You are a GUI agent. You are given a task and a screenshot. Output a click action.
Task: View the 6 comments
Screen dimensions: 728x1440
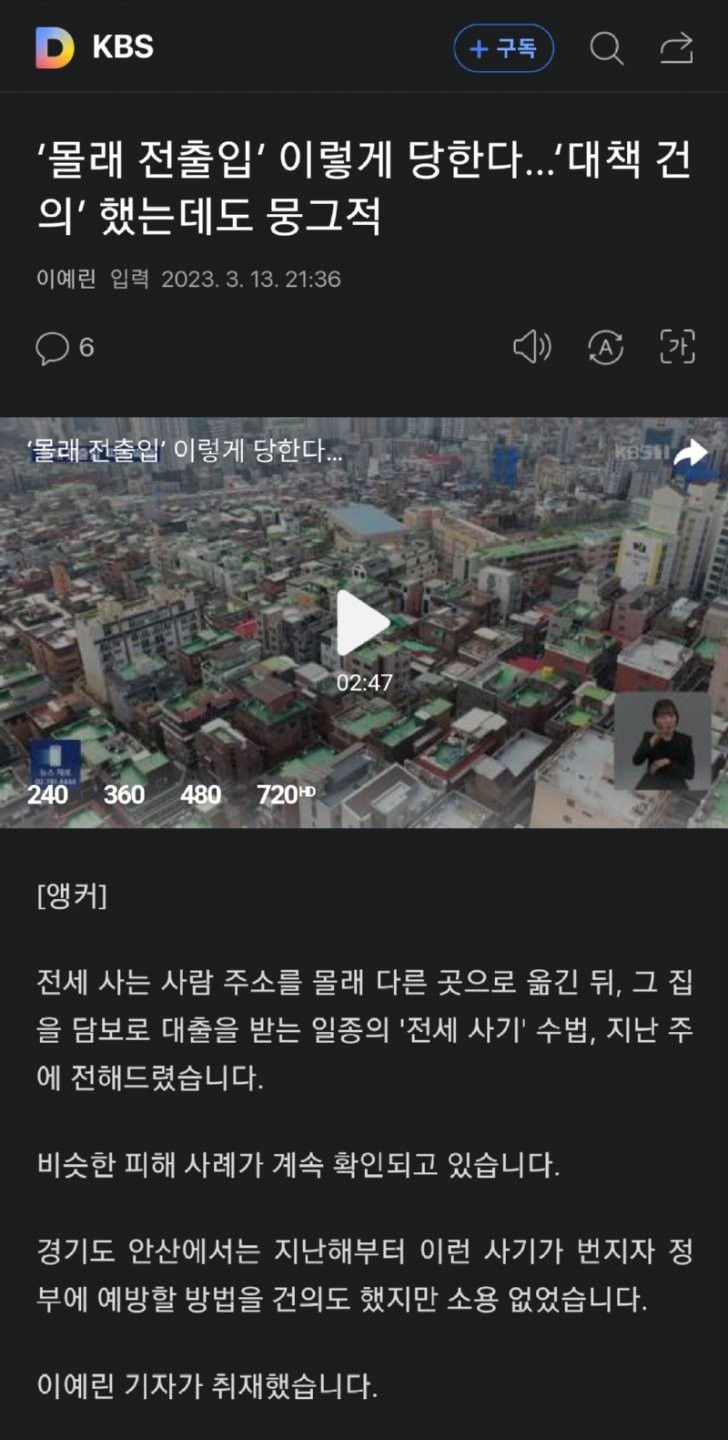click(65, 348)
